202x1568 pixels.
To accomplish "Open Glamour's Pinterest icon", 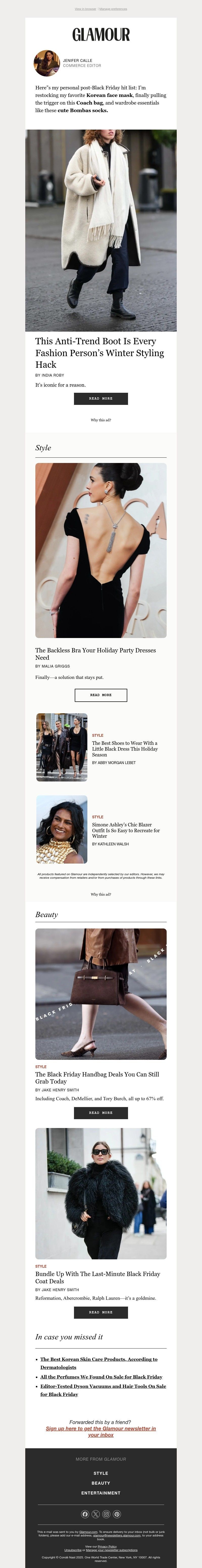I will point(117,1514).
